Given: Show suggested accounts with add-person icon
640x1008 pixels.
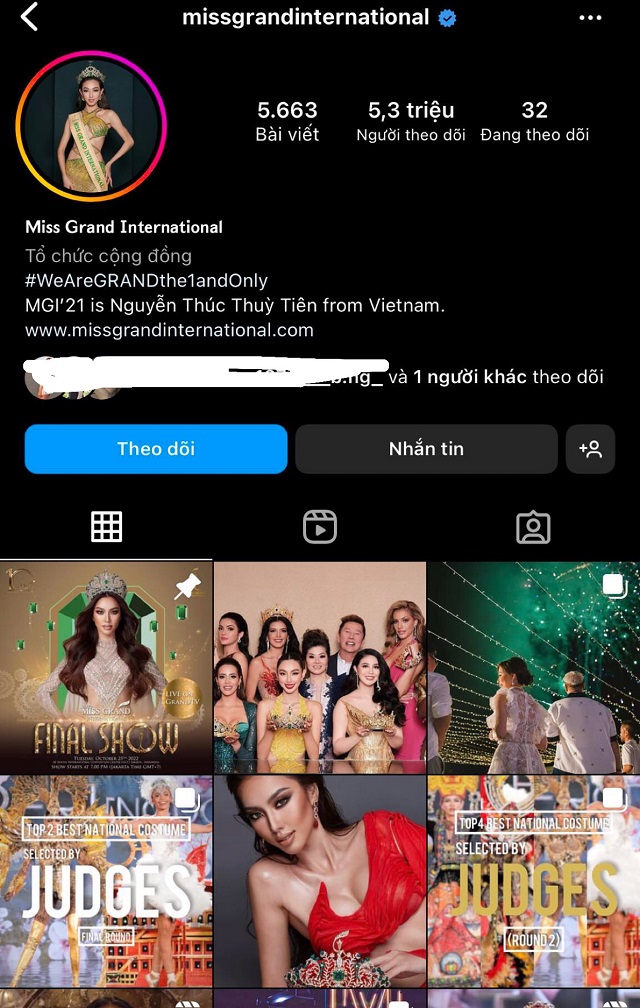Looking at the screenshot, I should (x=590, y=449).
